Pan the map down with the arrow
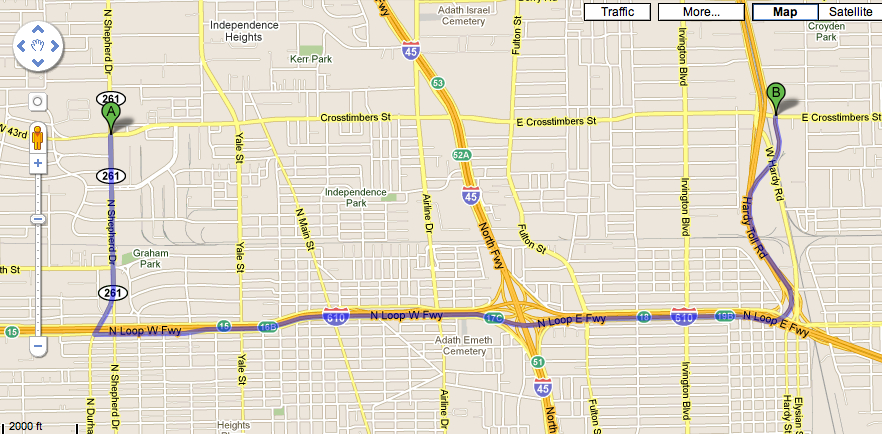This screenshot has height=434, width=882. 38,63
